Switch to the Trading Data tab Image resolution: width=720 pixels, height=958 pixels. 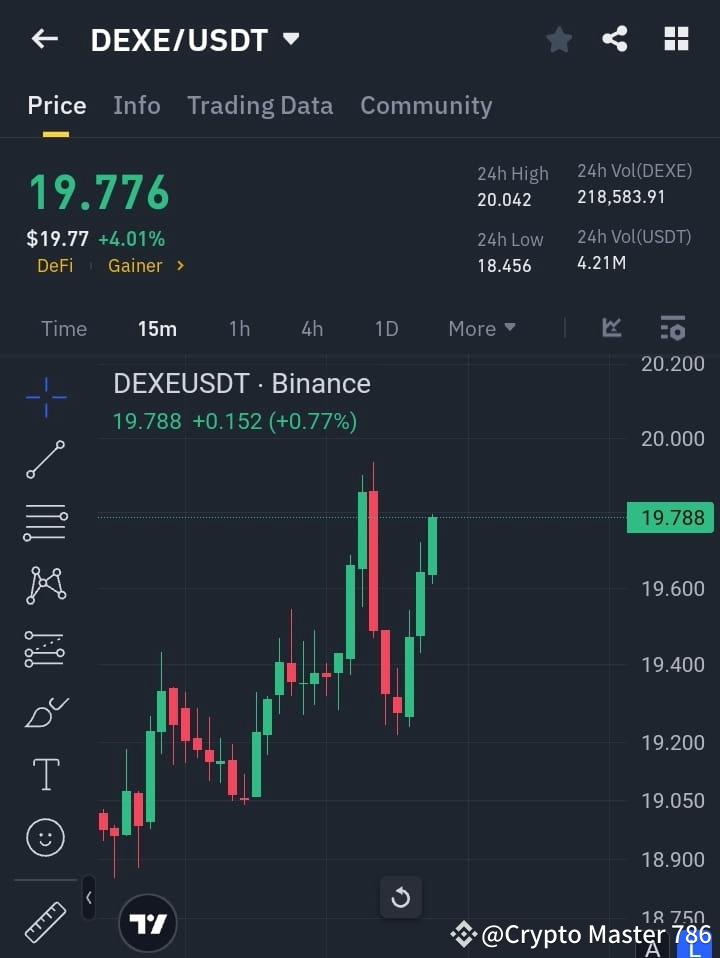pyautogui.click(x=260, y=105)
